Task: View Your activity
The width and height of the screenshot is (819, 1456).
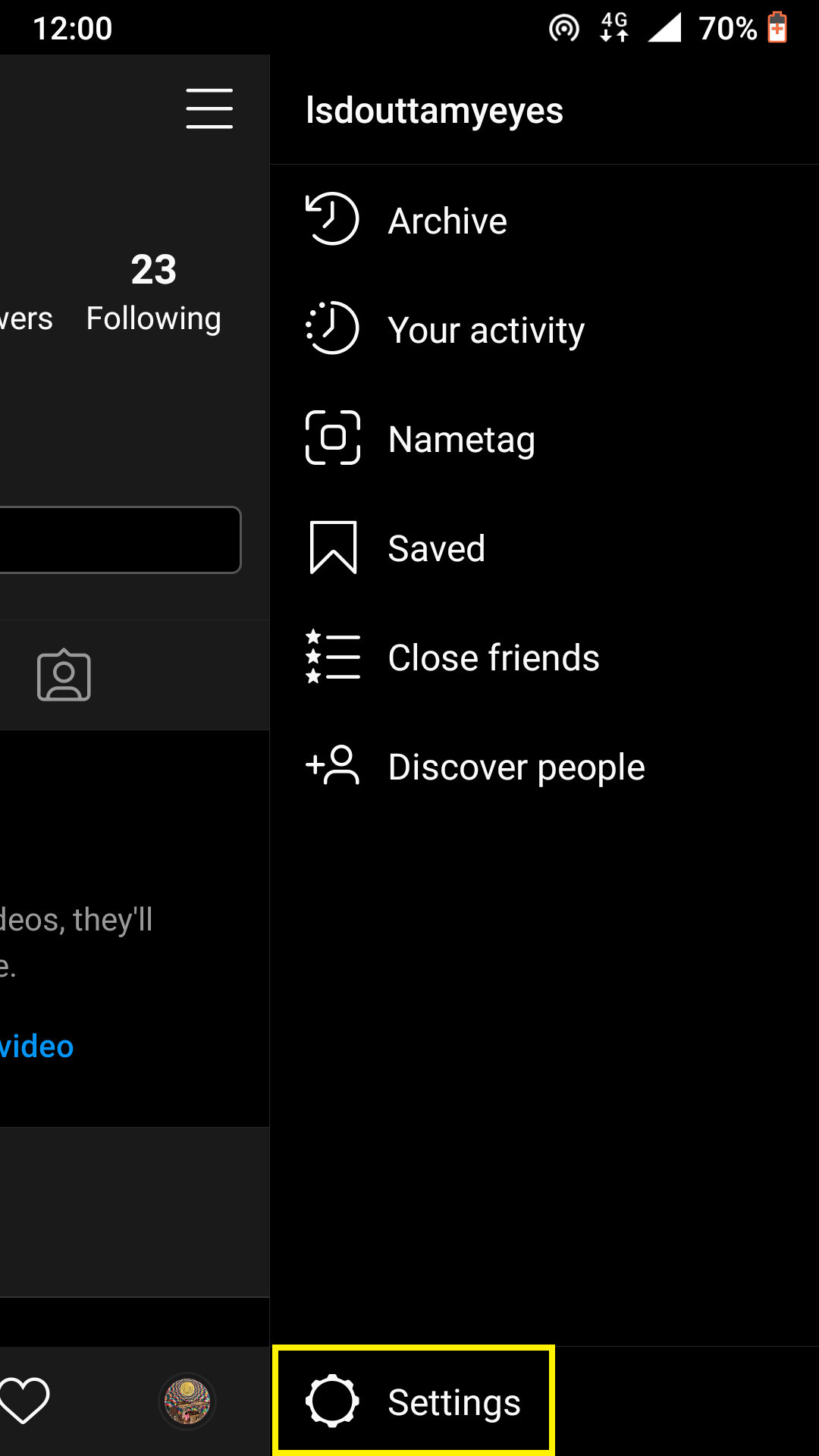Action: click(x=544, y=330)
